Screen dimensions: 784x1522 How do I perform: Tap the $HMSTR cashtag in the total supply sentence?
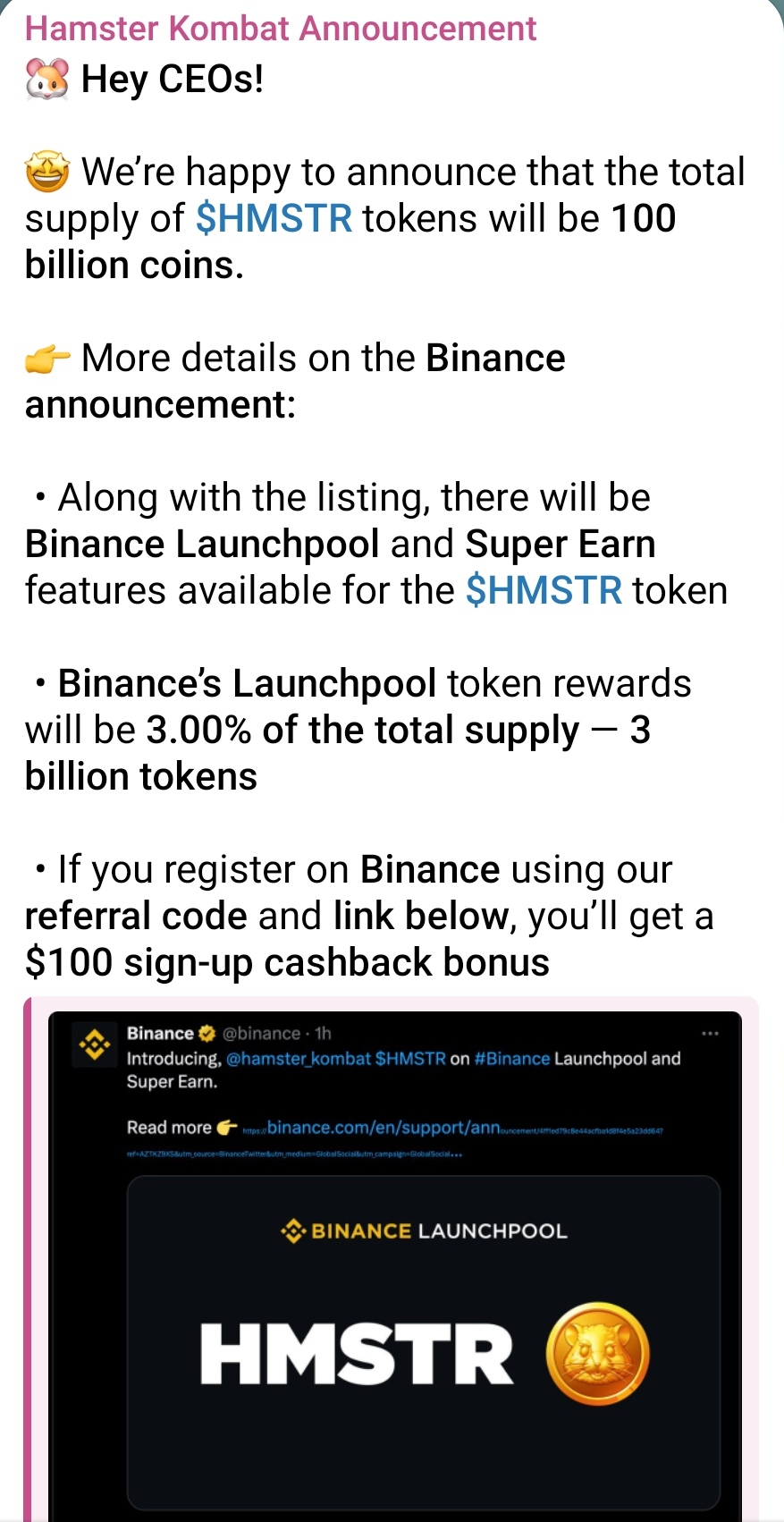coord(274,219)
